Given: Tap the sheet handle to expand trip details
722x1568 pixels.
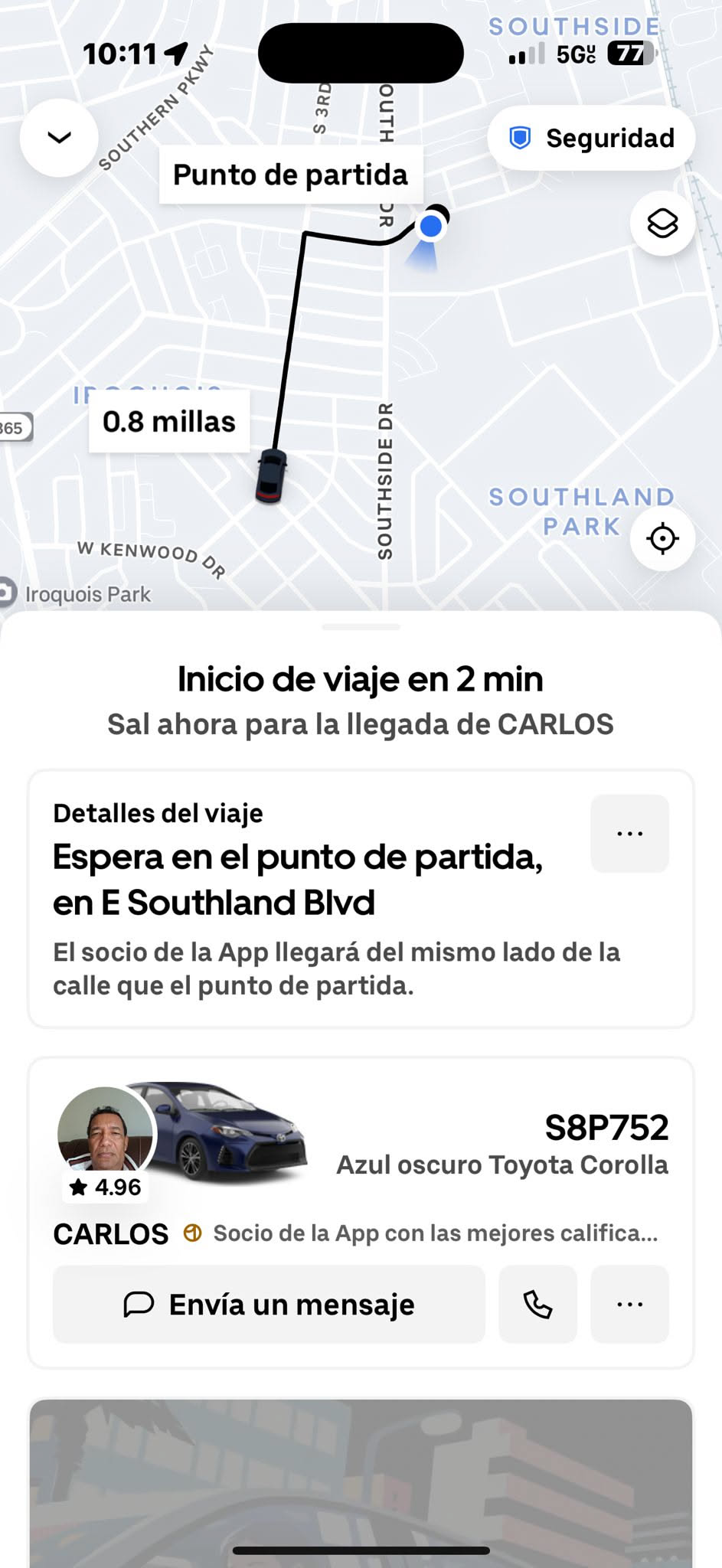Looking at the screenshot, I should pos(361,627).
